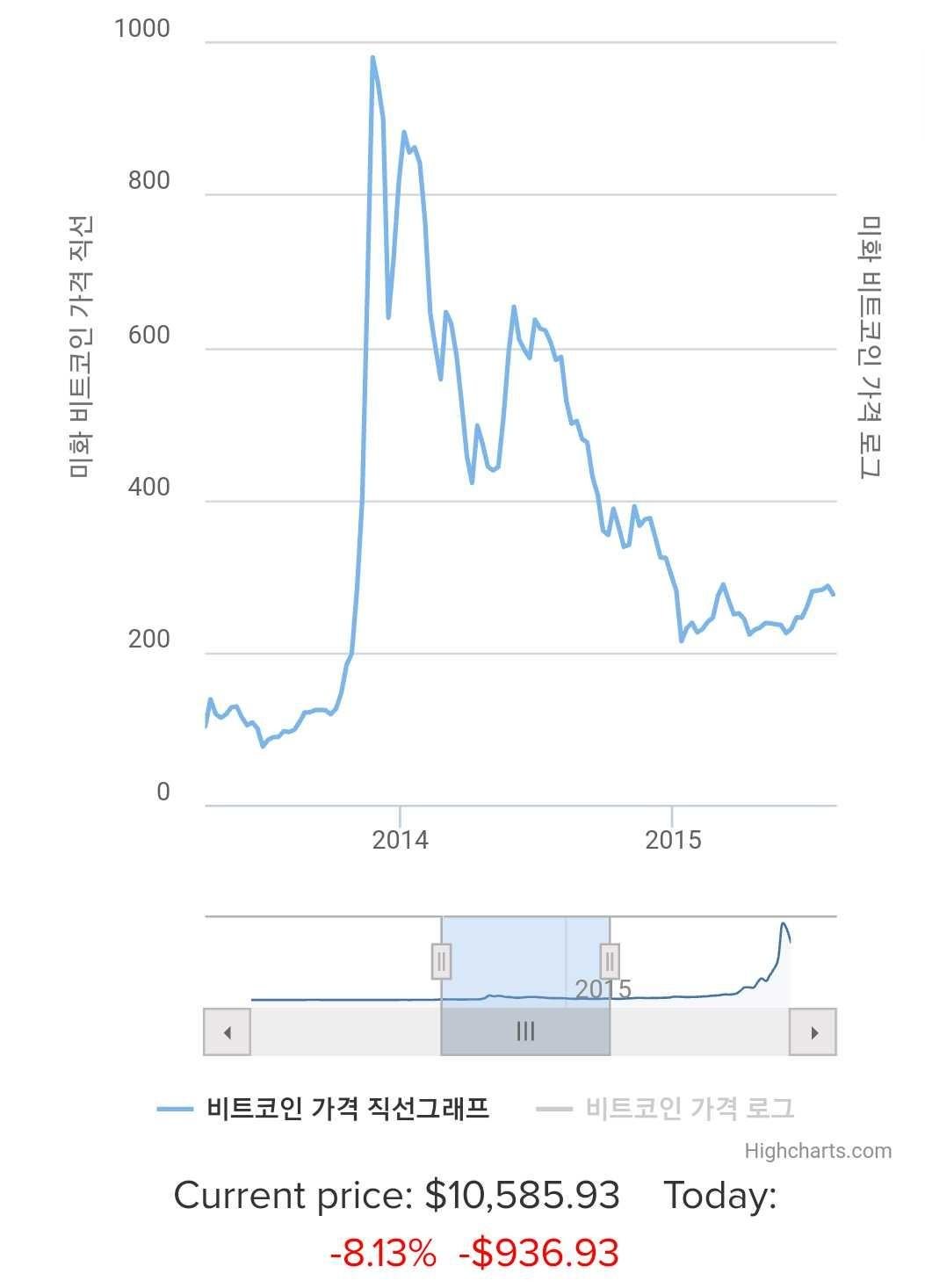
Task: Select the 2014 axis label
Action: click(x=401, y=840)
